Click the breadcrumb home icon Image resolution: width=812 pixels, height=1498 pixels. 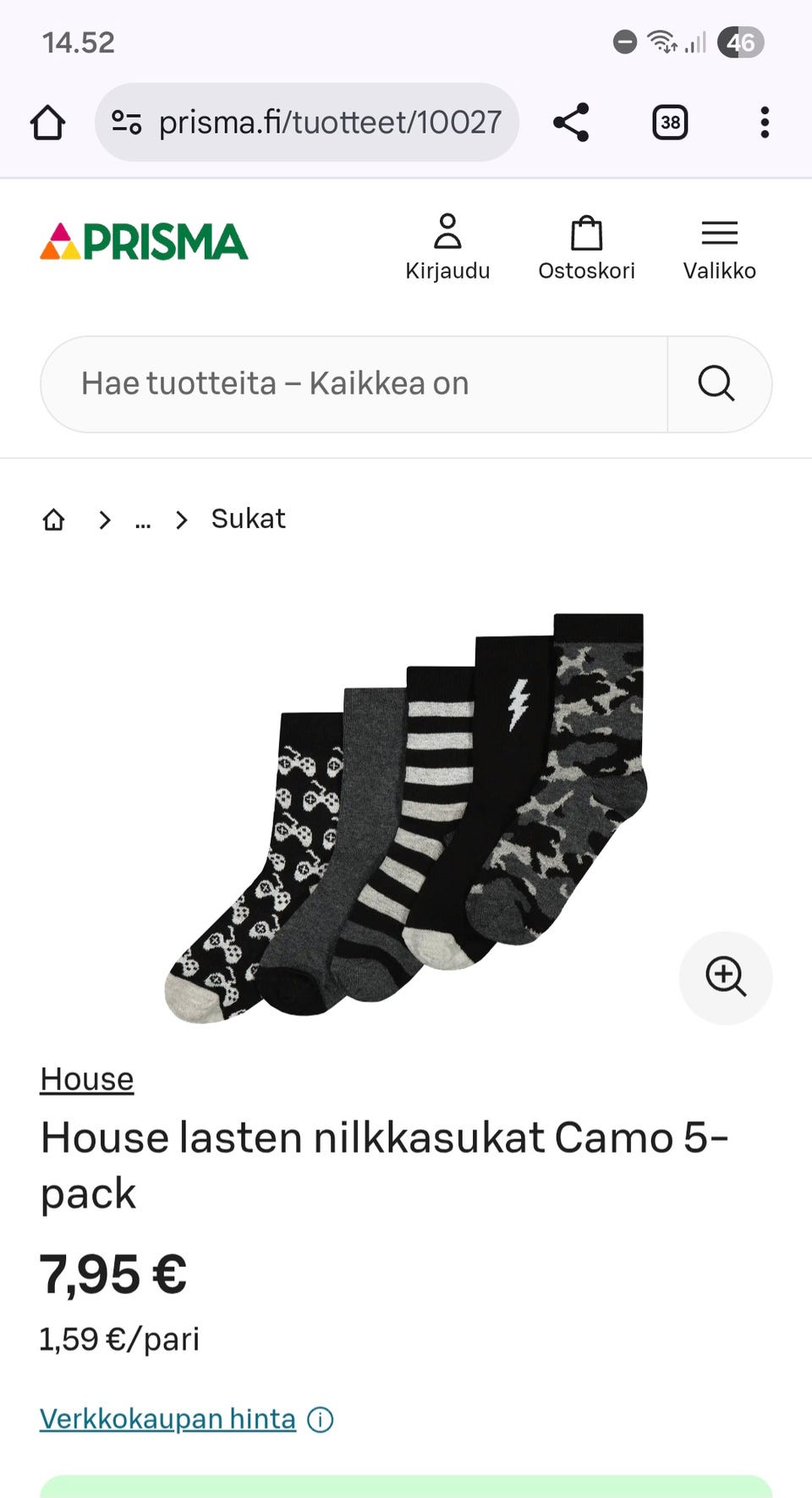[x=53, y=519]
